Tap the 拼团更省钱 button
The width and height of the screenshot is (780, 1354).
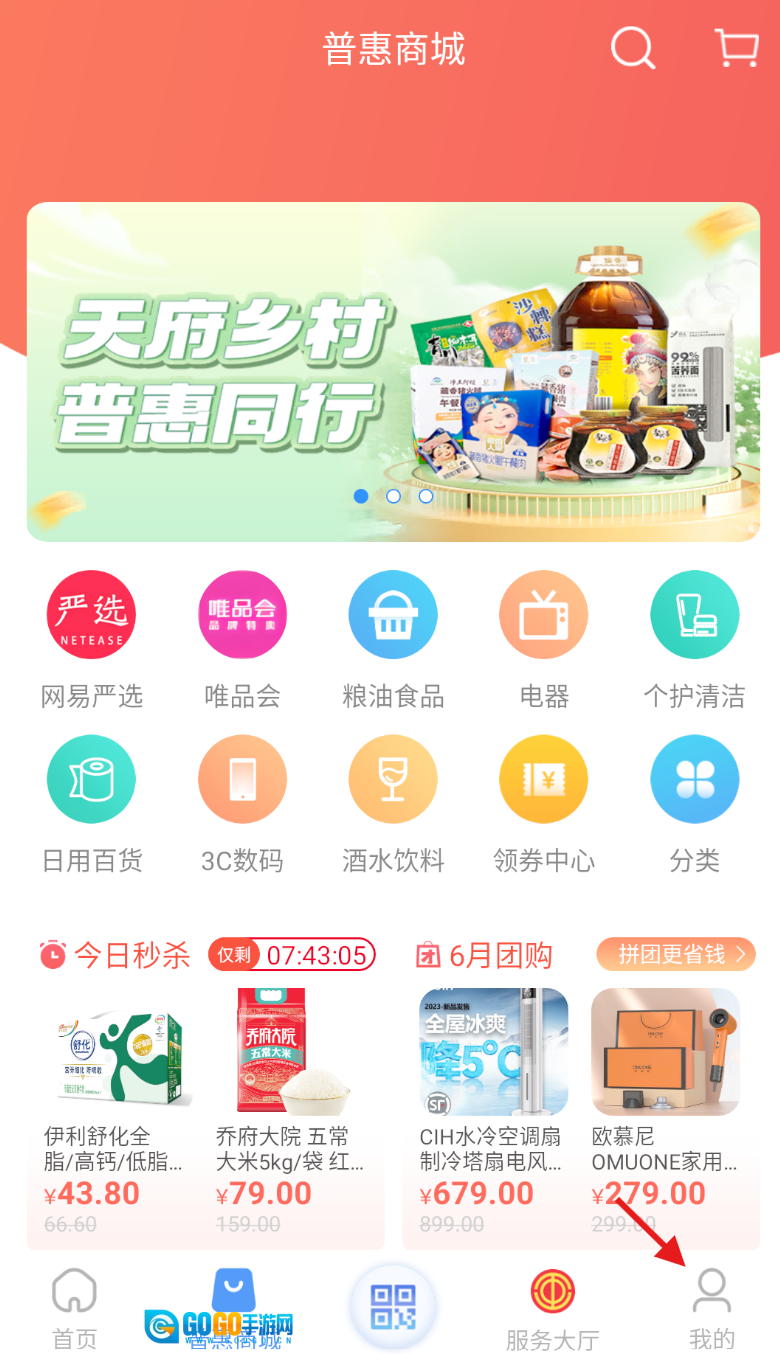[x=676, y=954]
